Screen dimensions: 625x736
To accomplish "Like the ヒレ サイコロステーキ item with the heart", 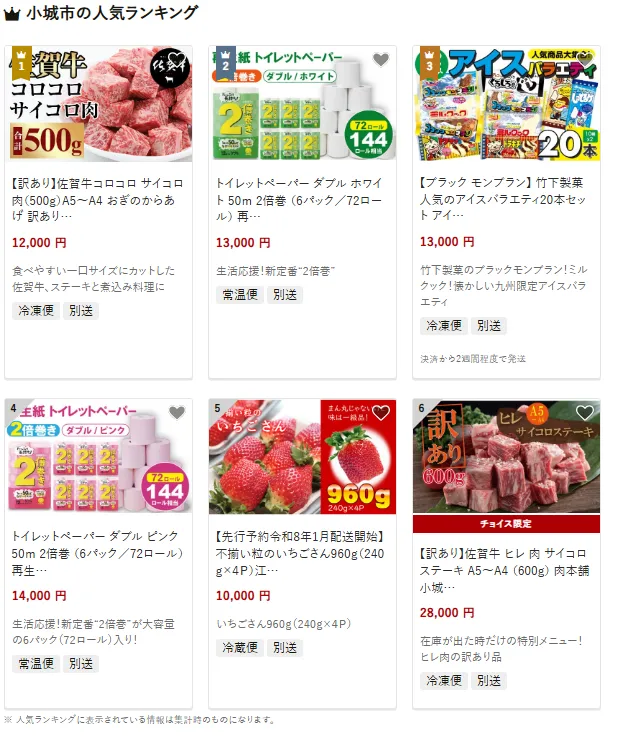I will click(584, 413).
